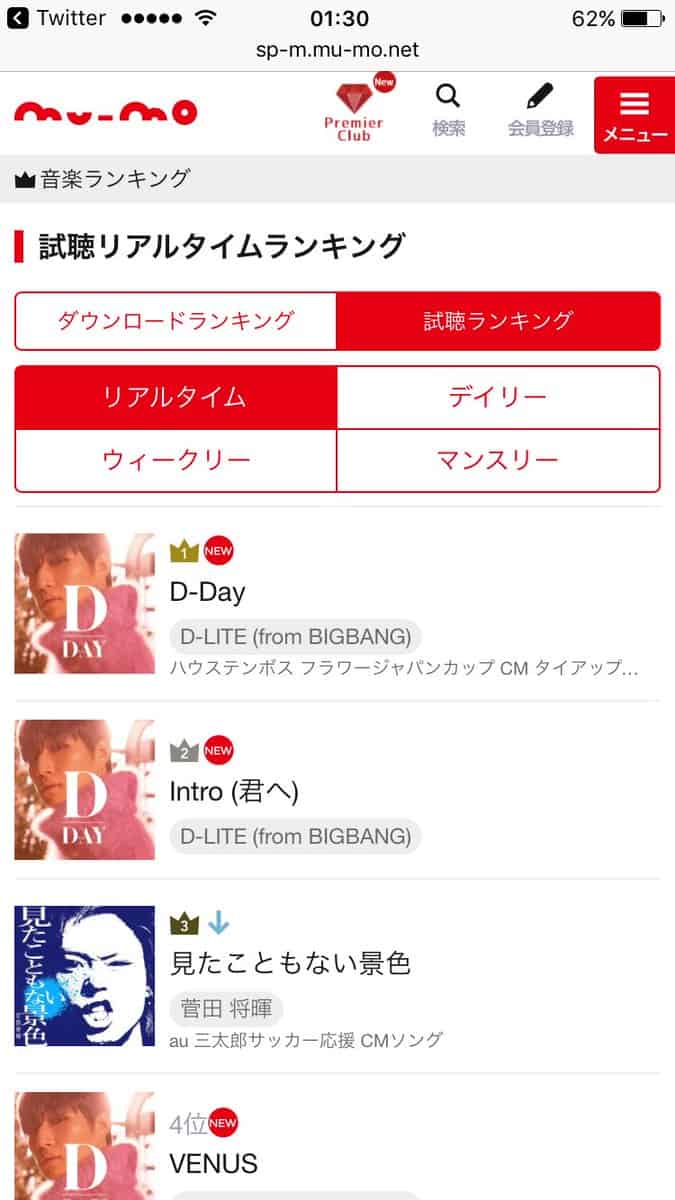Select リアルタイム ranking period
Image resolution: width=675 pixels, height=1200 pixels.
click(x=175, y=397)
